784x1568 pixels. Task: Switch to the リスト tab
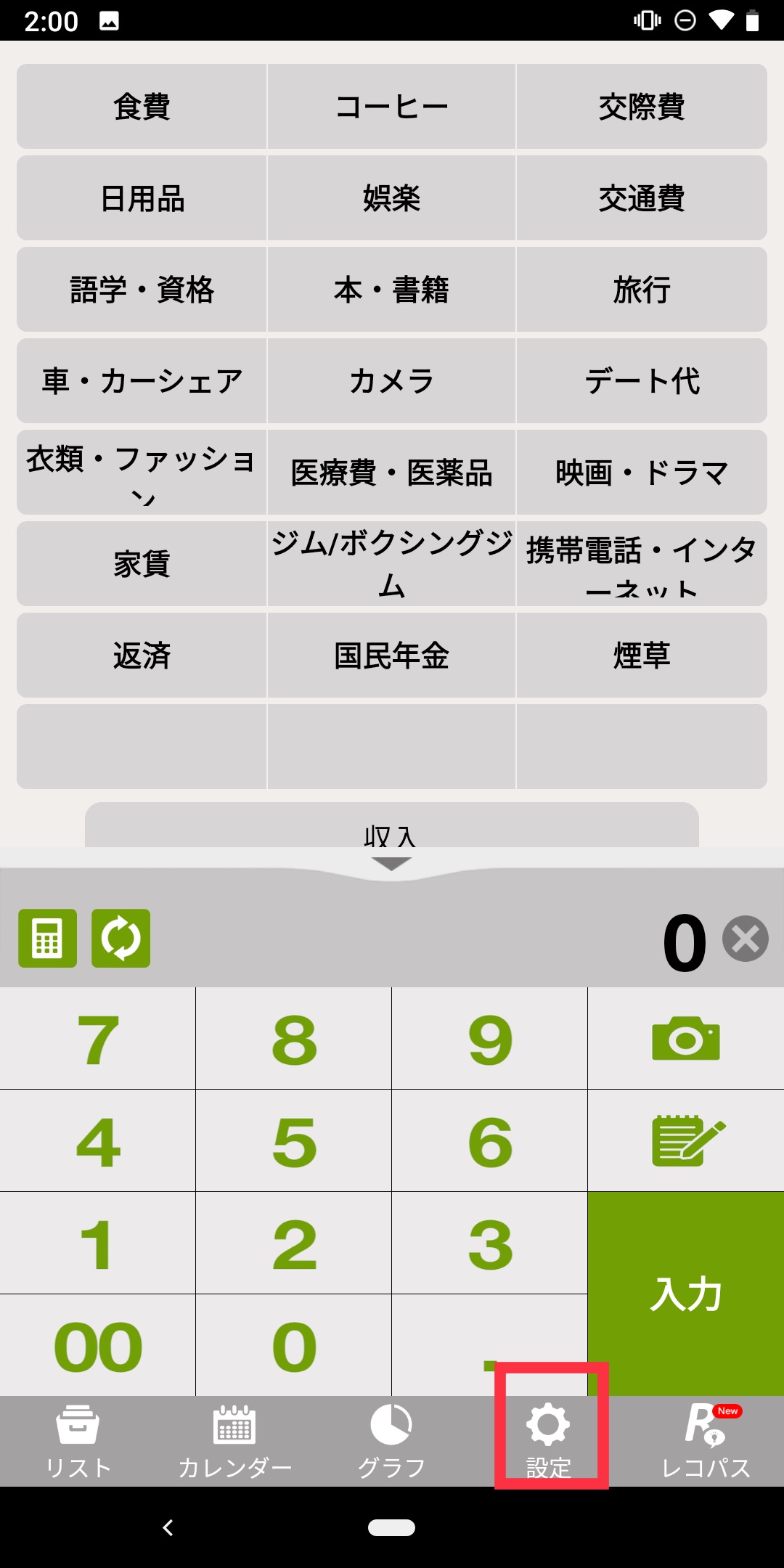point(78,1442)
